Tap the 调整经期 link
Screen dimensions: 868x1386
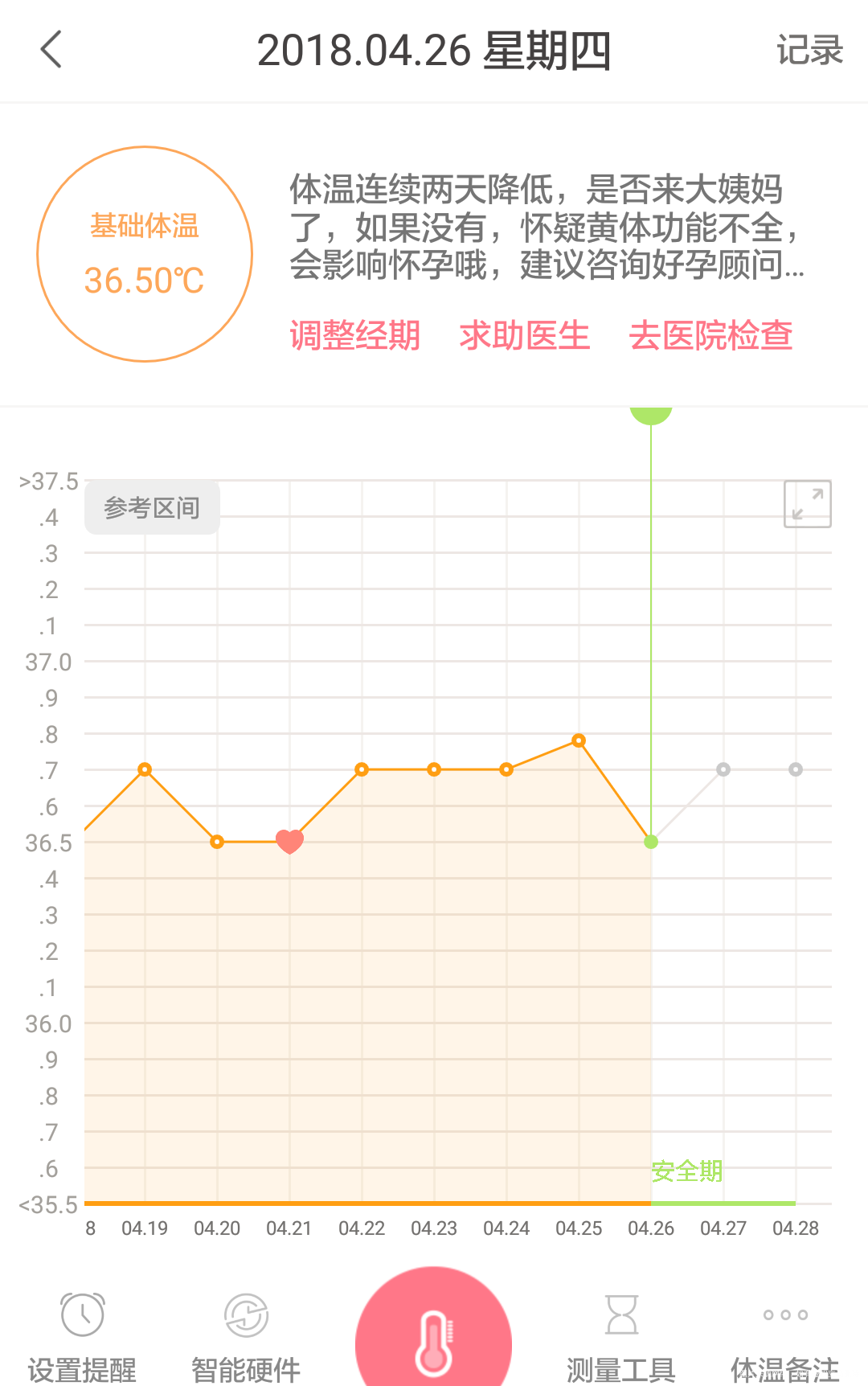[x=354, y=335]
